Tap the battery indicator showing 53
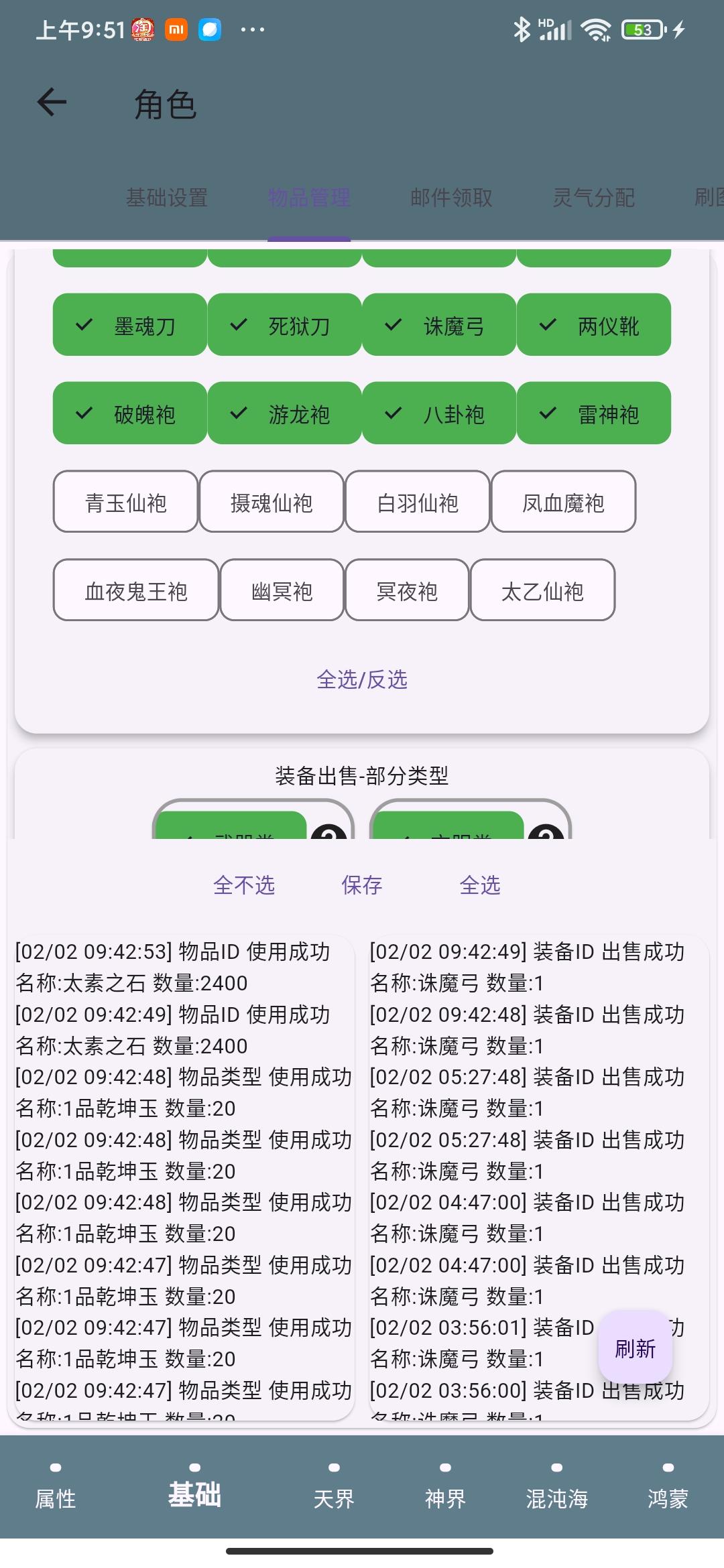 click(642, 29)
